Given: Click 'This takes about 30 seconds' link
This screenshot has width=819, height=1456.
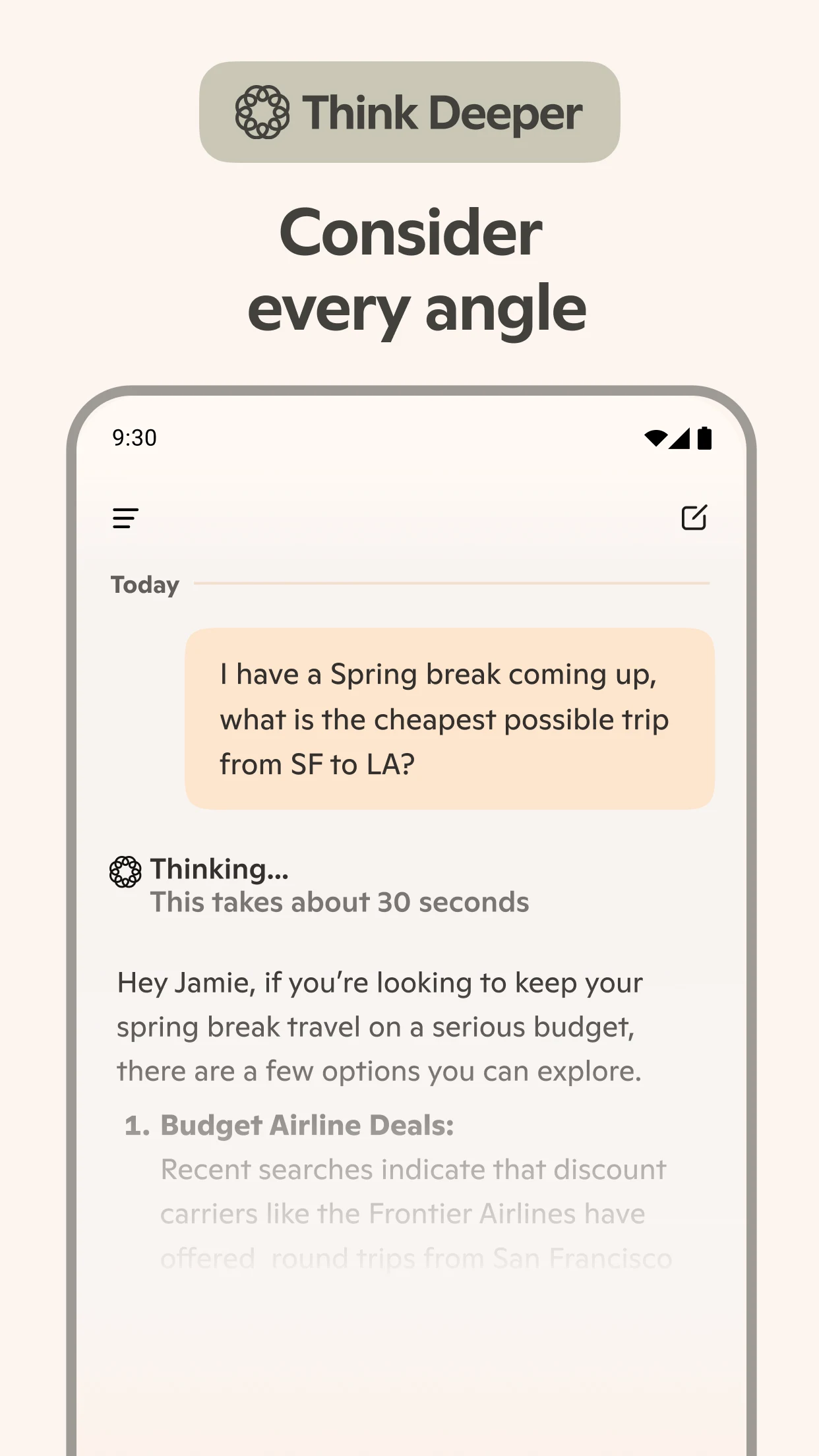Looking at the screenshot, I should pos(339,902).
